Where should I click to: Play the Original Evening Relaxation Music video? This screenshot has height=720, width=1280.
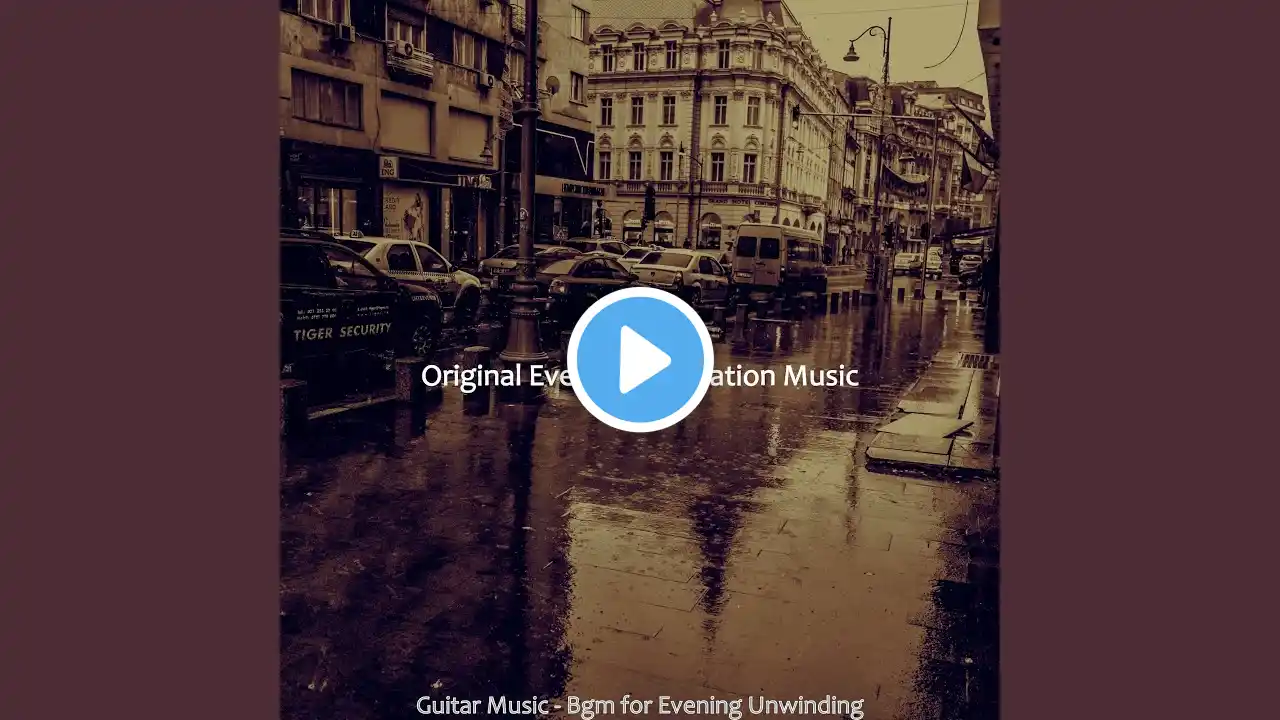click(640, 360)
